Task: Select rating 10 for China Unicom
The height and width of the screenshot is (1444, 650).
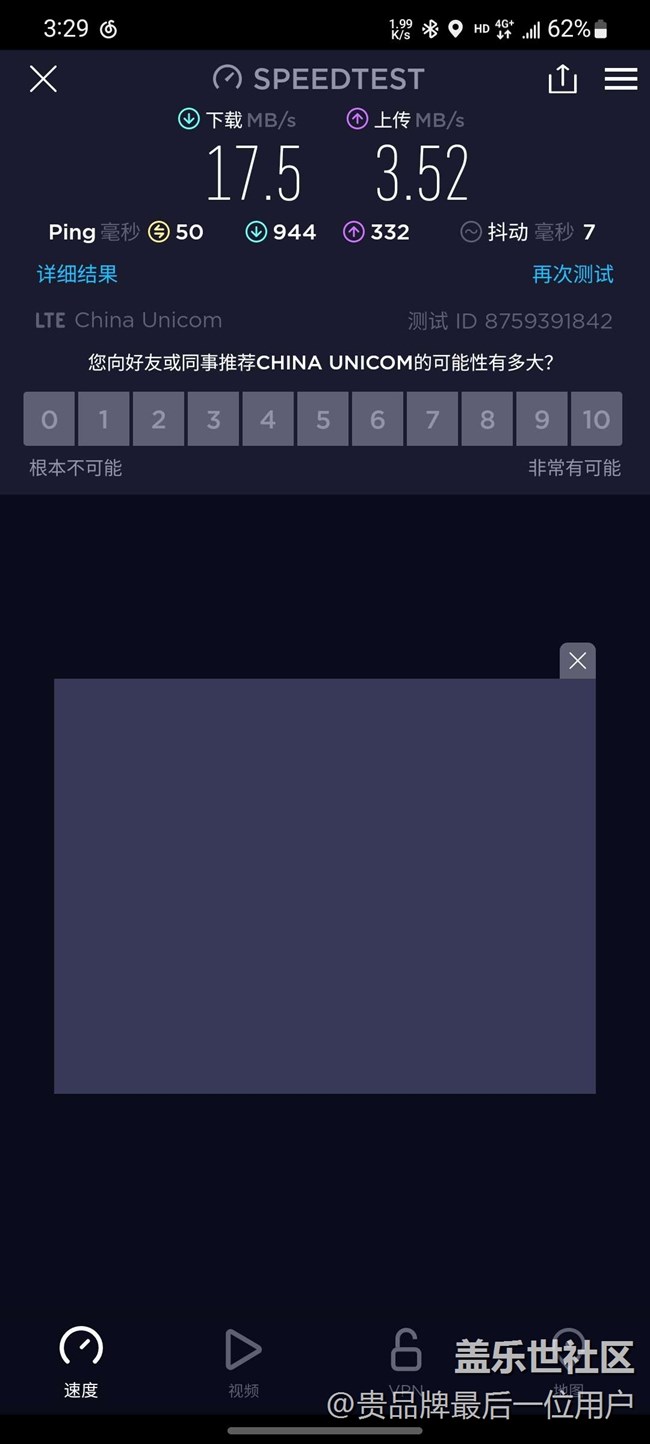Action: click(x=596, y=419)
